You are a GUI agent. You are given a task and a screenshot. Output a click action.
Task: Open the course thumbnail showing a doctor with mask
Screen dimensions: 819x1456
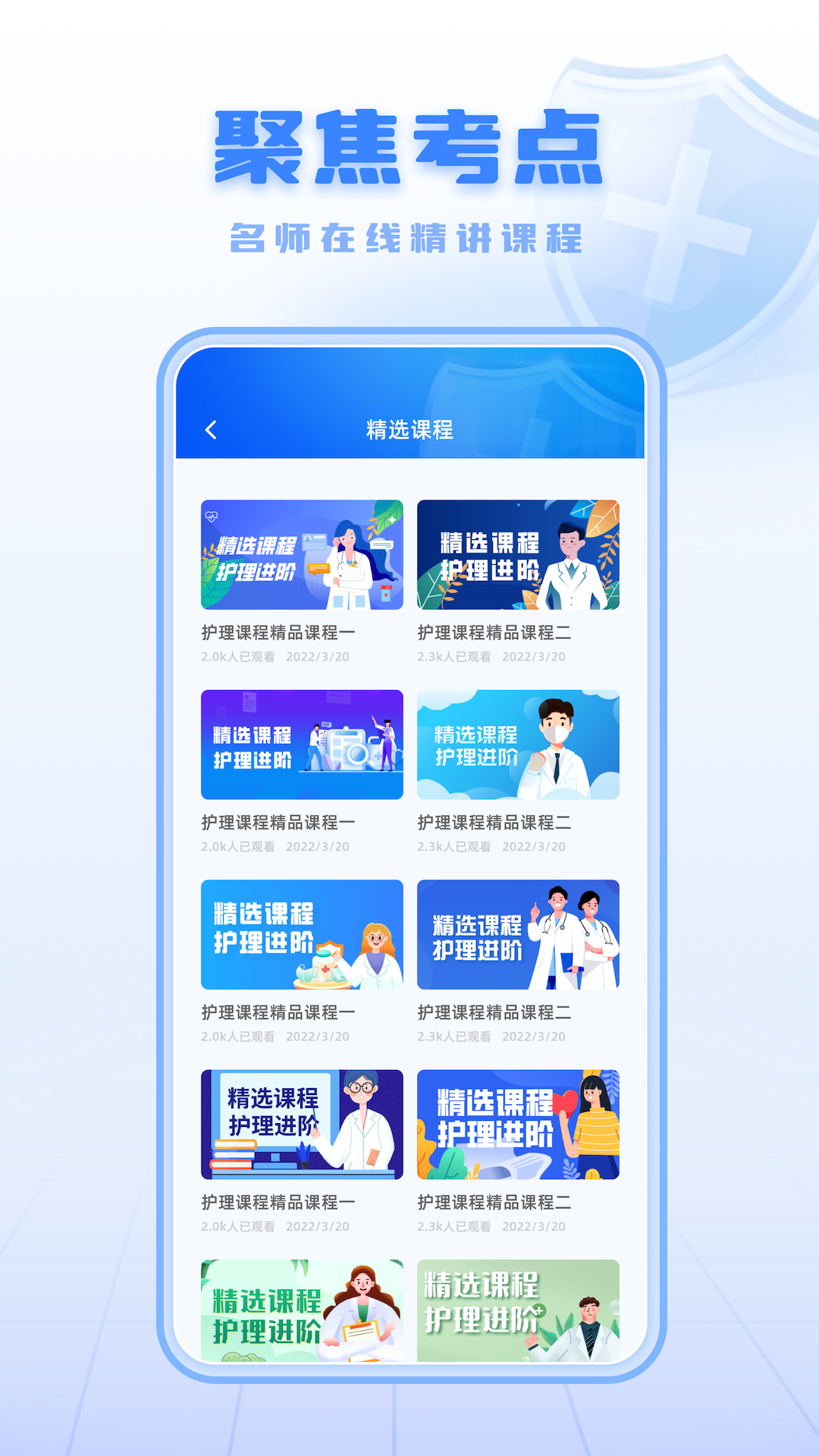[518, 744]
